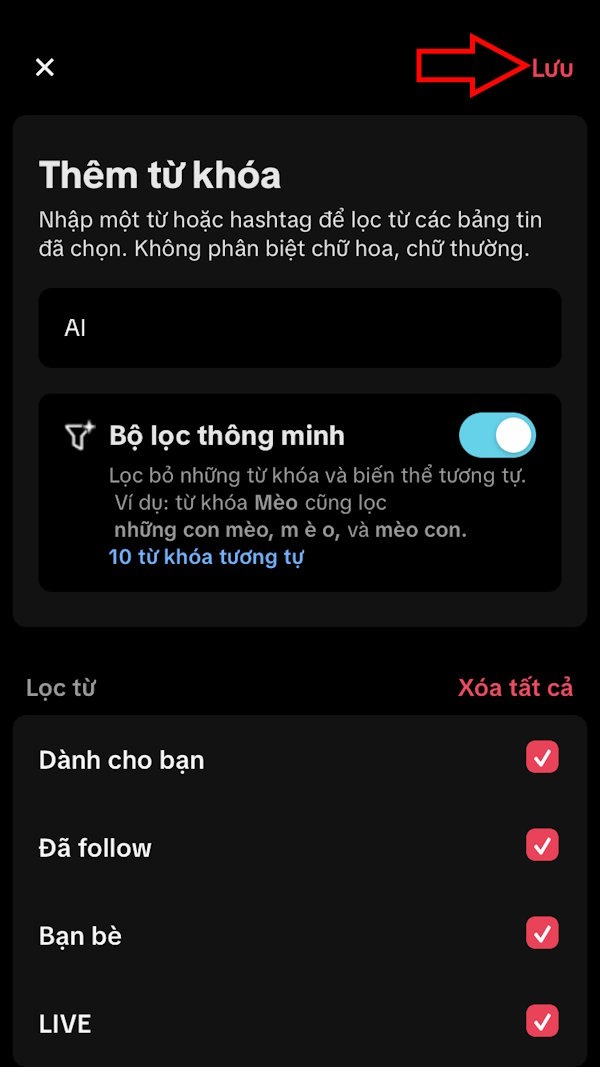Uncheck the Dành cho bạn feed

click(x=542, y=758)
